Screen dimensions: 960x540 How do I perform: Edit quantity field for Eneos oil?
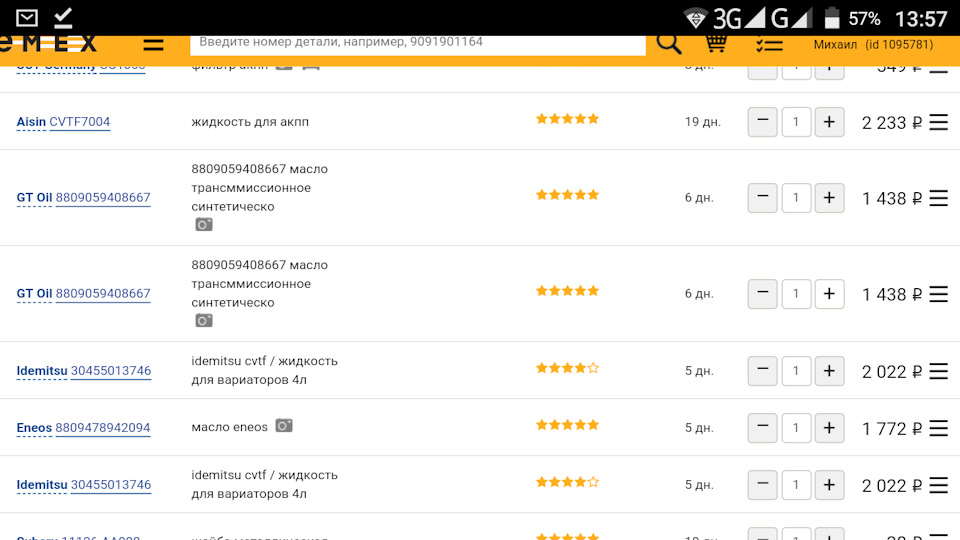click(x=796, y=428)
